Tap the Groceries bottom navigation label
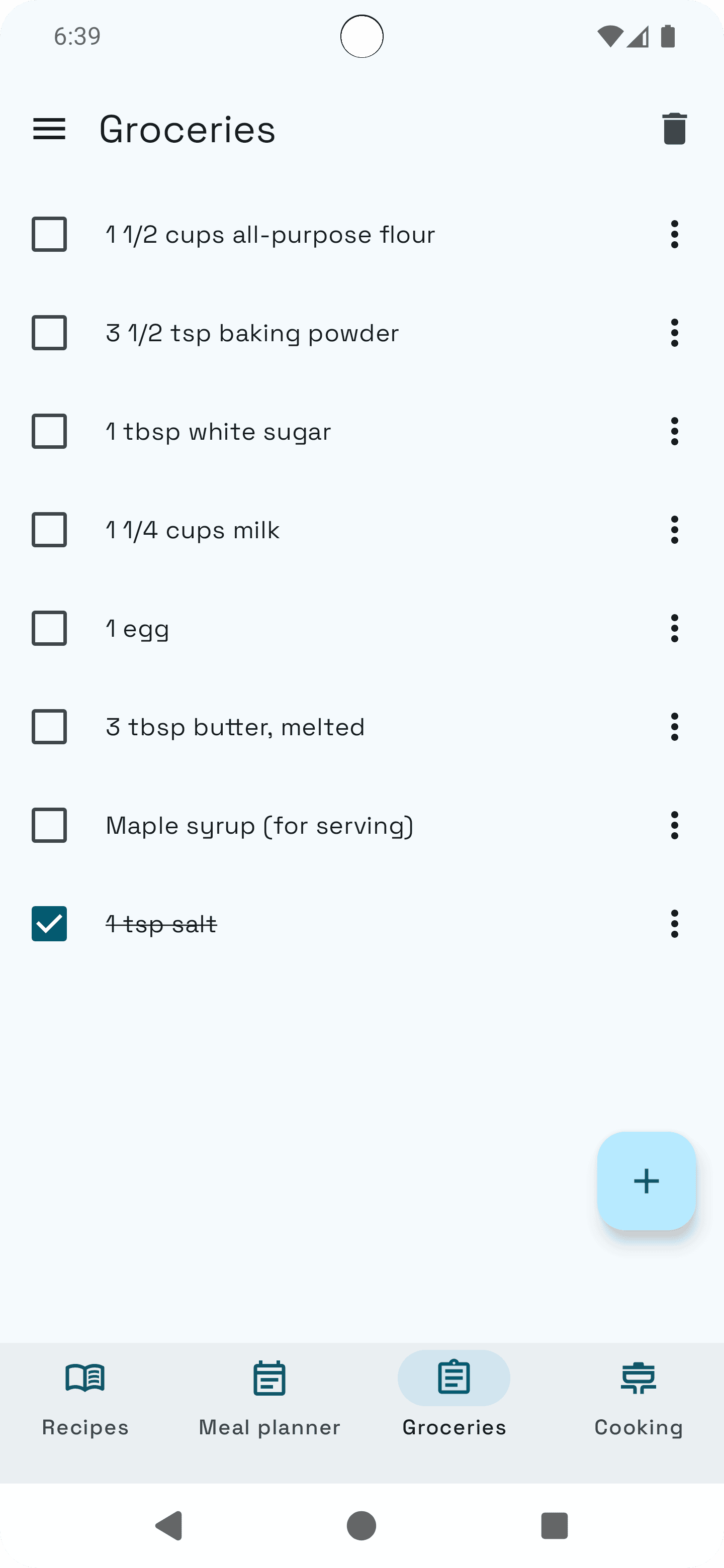724x1568 pixels. click(x=454, y=1426)
